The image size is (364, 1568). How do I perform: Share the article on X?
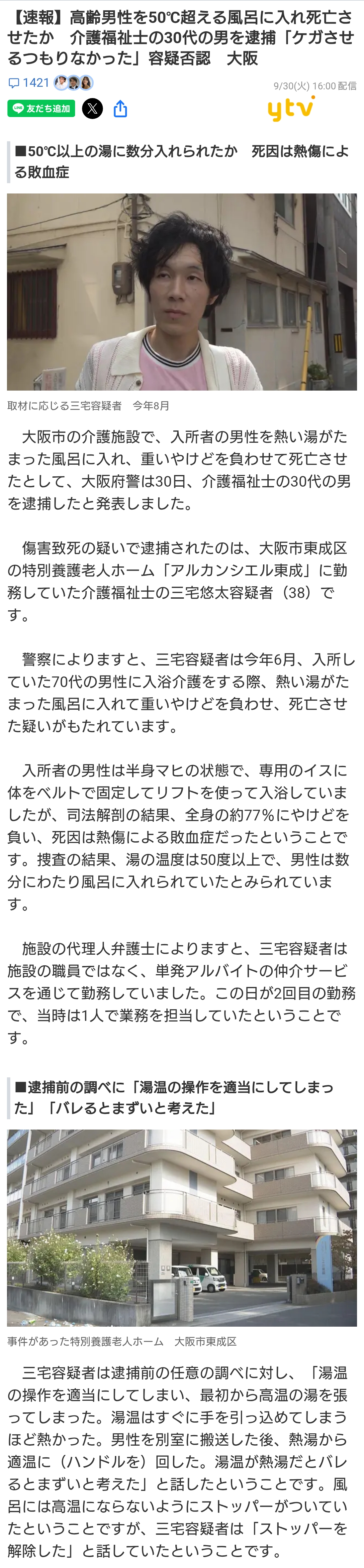(92, 109)
